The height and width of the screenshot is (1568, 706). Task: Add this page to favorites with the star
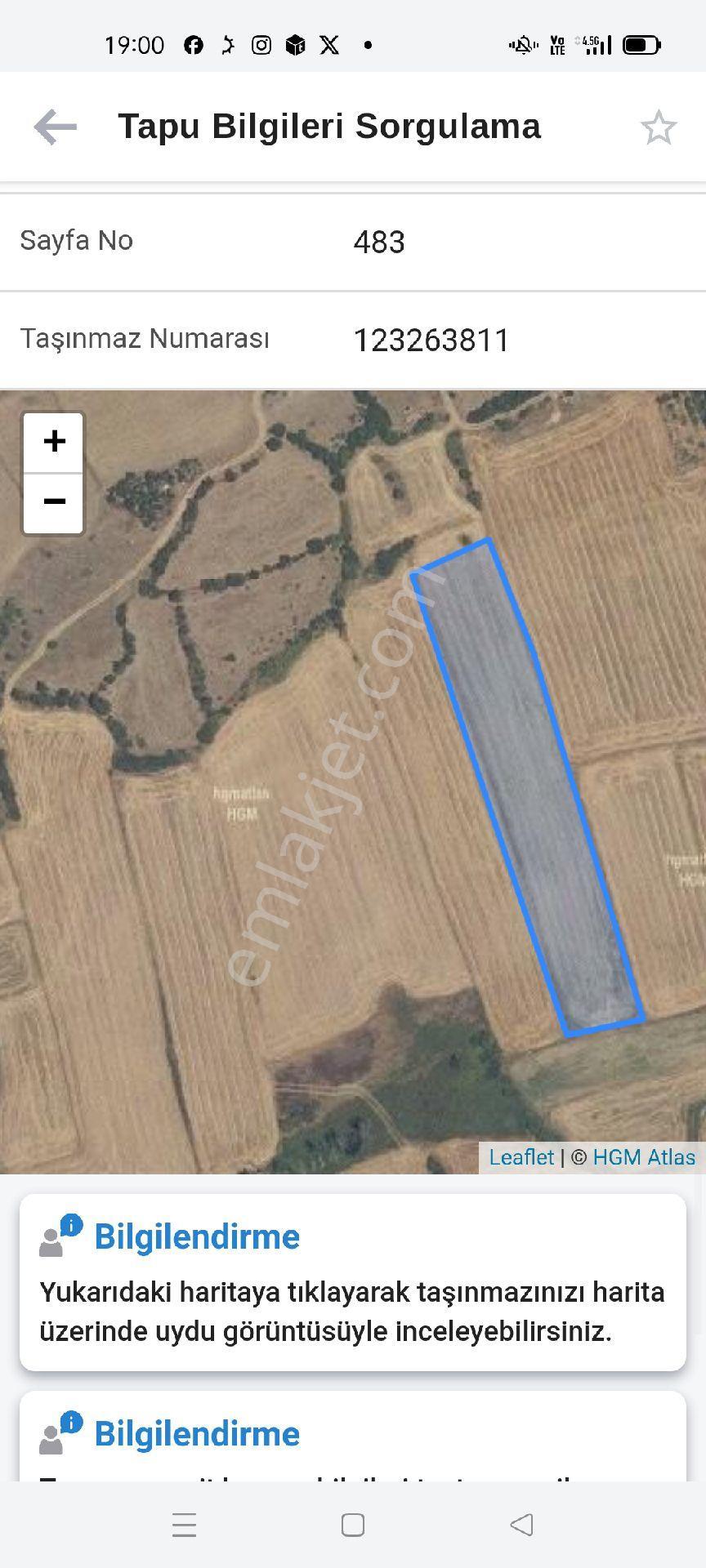[x=658, y=127]
